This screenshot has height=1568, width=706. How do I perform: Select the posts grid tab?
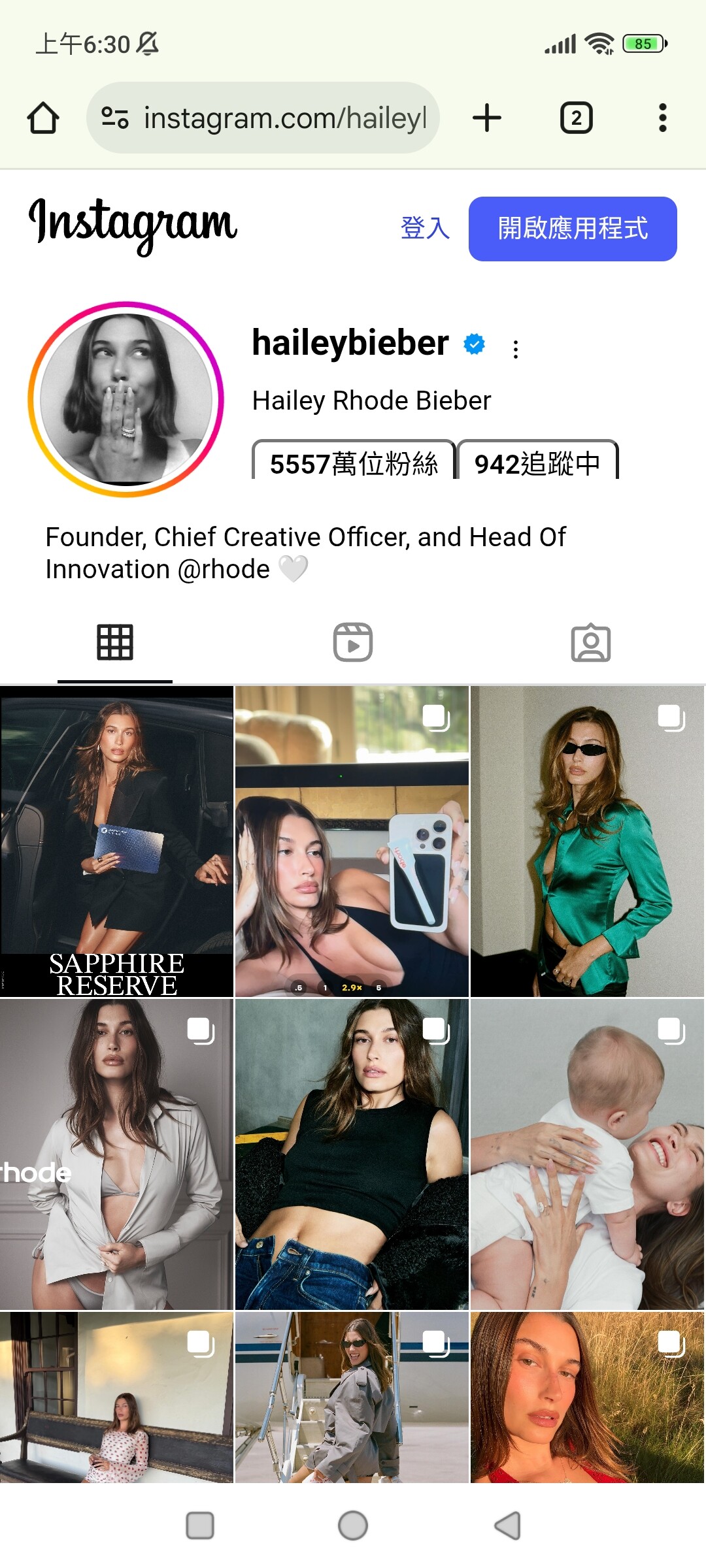115,643
